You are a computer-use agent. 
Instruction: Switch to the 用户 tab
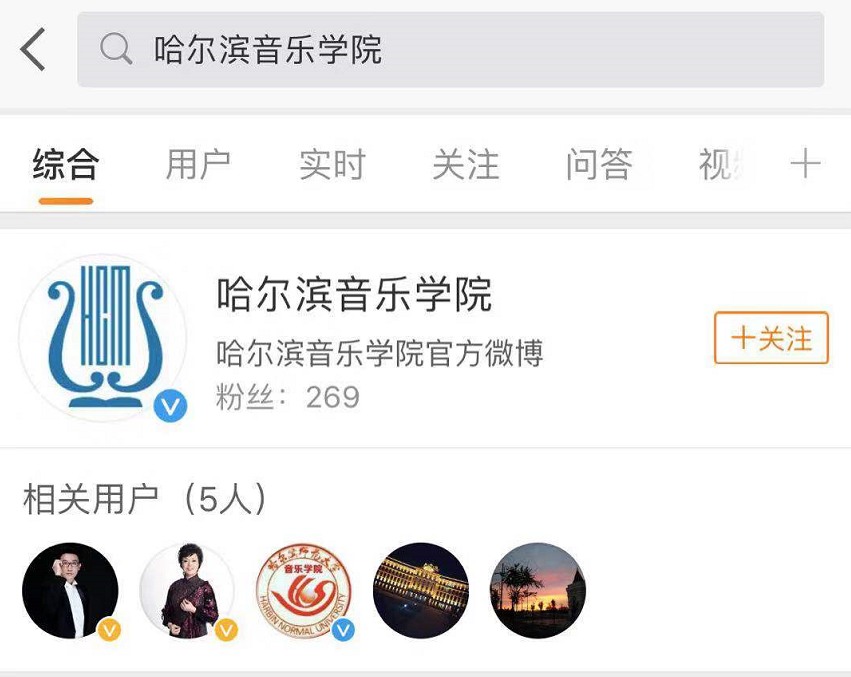pos(198,165)
